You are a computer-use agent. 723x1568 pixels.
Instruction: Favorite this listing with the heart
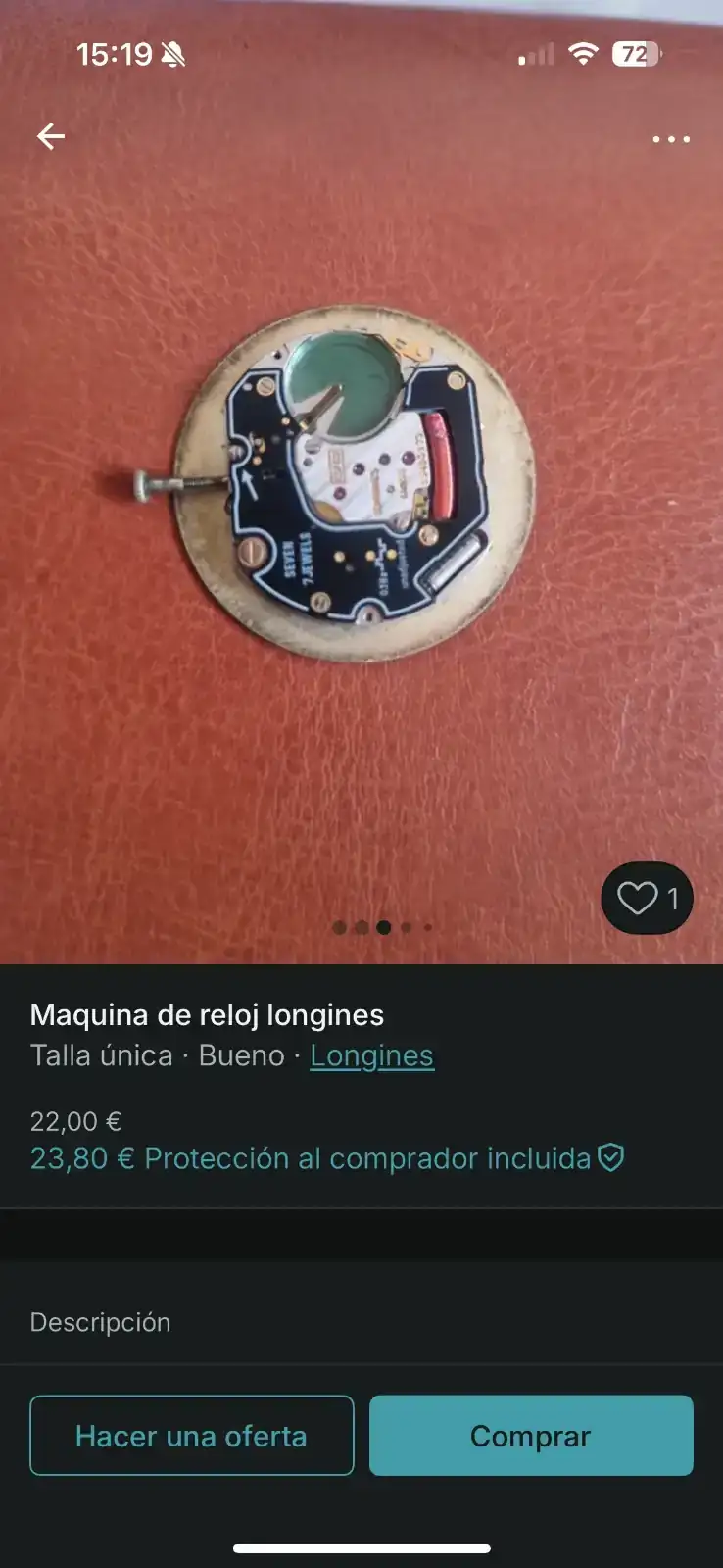(x=638, y=898)
